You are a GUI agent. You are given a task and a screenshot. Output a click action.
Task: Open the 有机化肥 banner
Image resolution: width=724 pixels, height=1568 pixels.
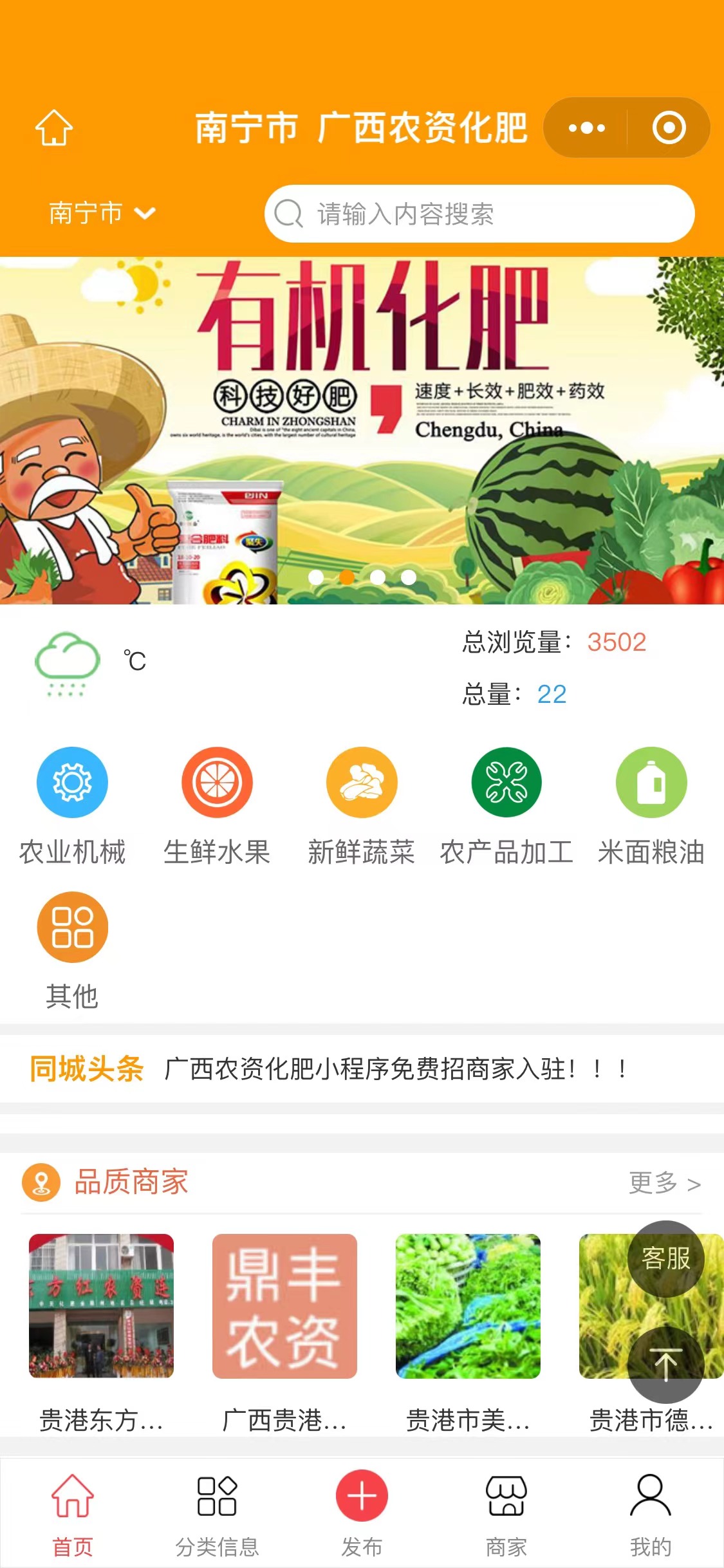362,430
